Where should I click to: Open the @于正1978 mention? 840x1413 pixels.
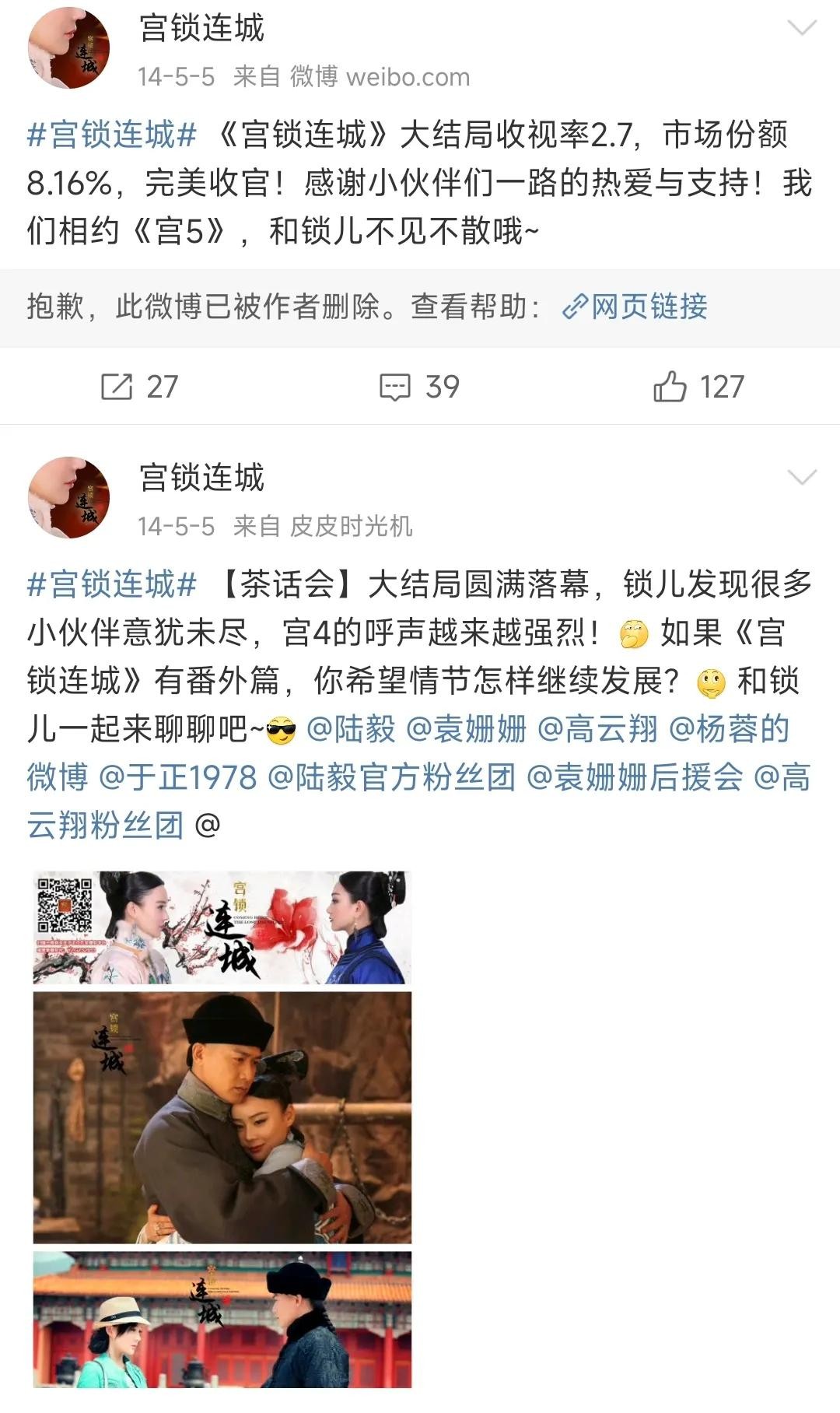click(178, 777)
